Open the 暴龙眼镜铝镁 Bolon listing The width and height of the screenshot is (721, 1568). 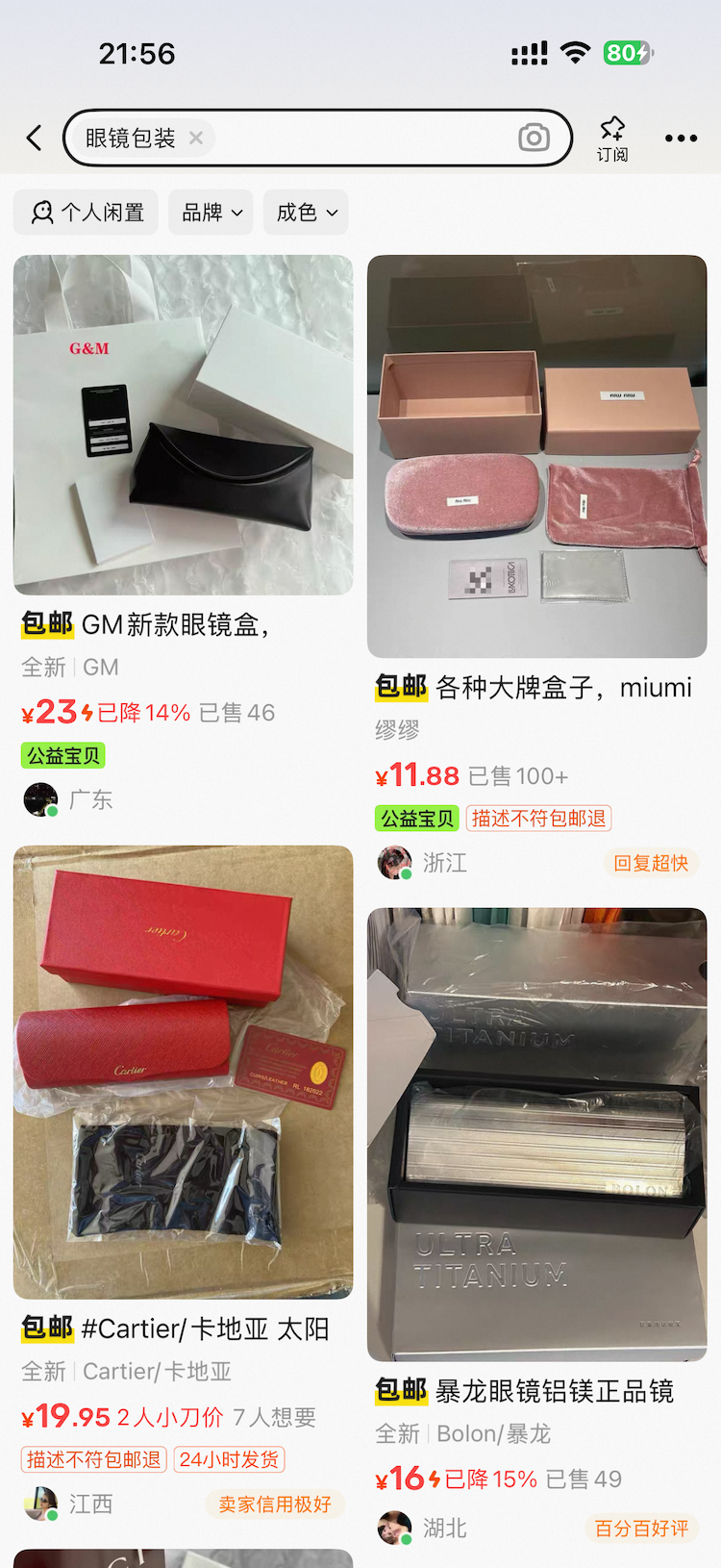point(536,1135)
